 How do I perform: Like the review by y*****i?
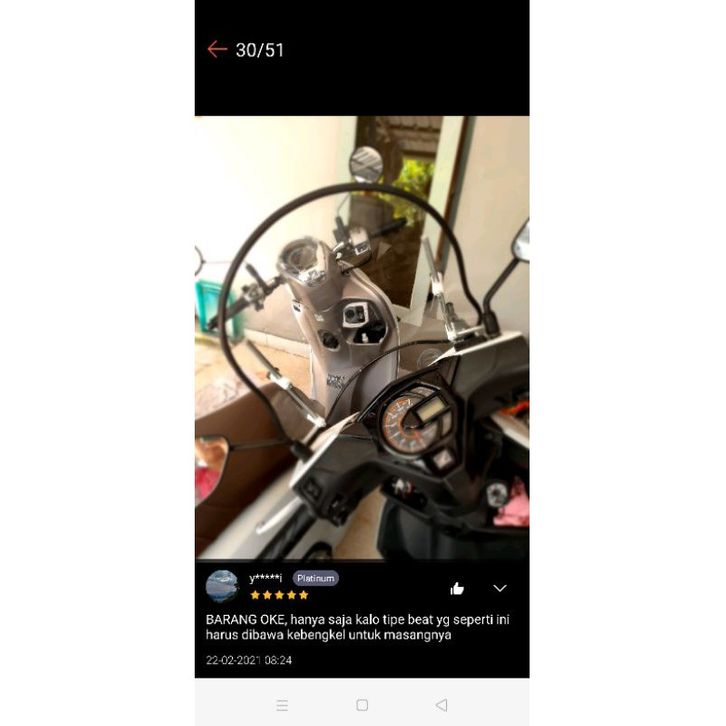click(457, 588)
